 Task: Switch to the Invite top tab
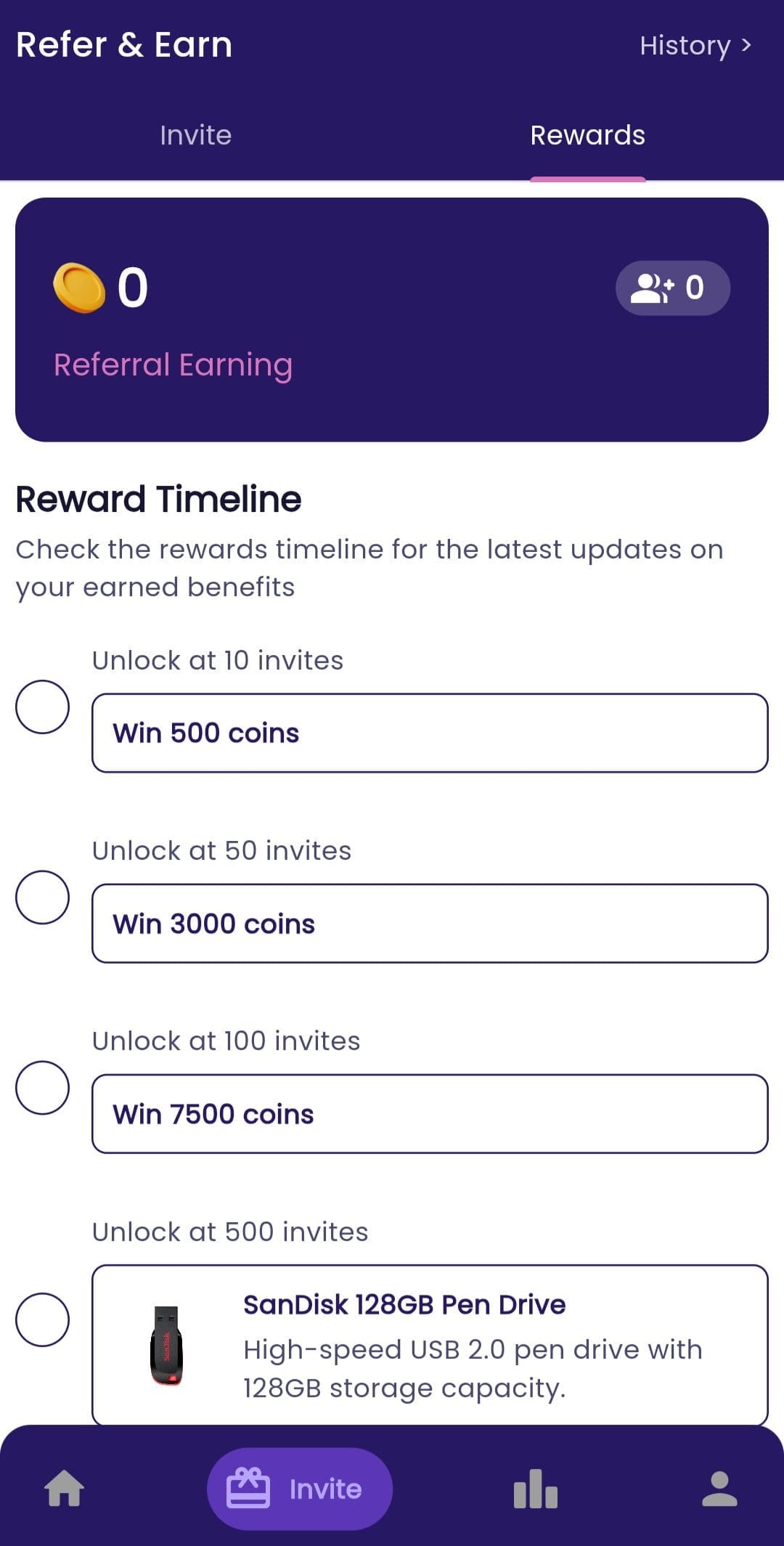pos(196,135)
